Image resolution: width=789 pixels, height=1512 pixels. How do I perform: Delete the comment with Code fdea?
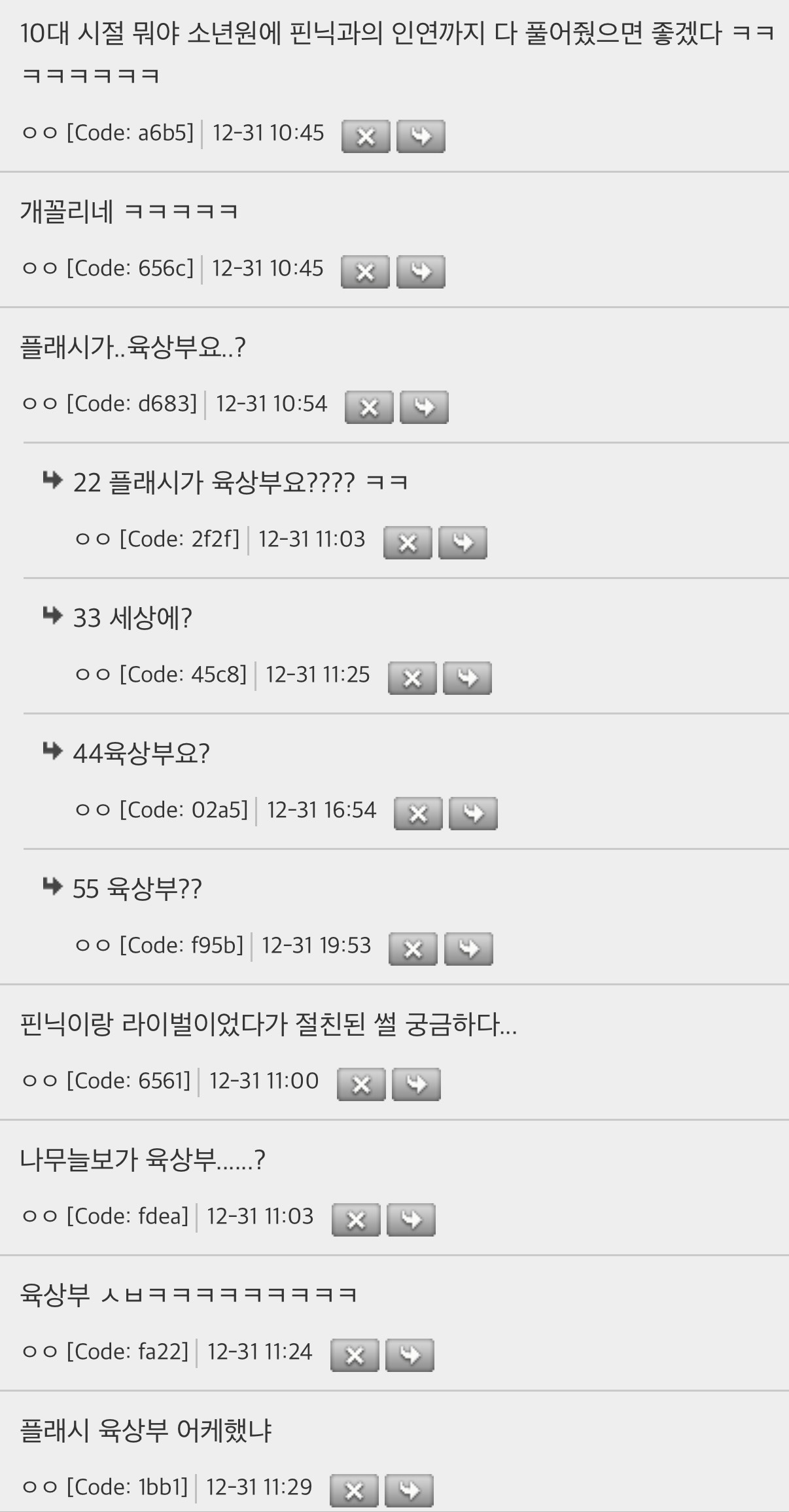356,1220
